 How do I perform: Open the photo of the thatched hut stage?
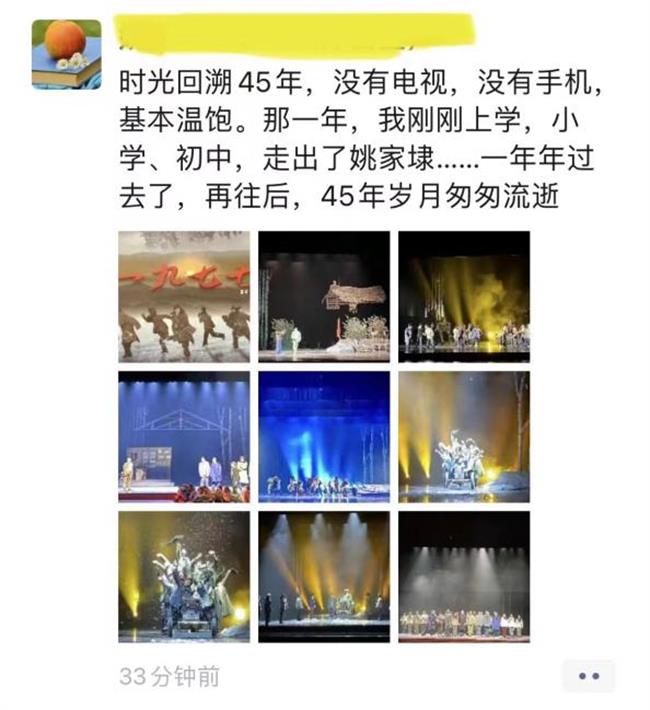pyautogui.click(x=324, y=296)
